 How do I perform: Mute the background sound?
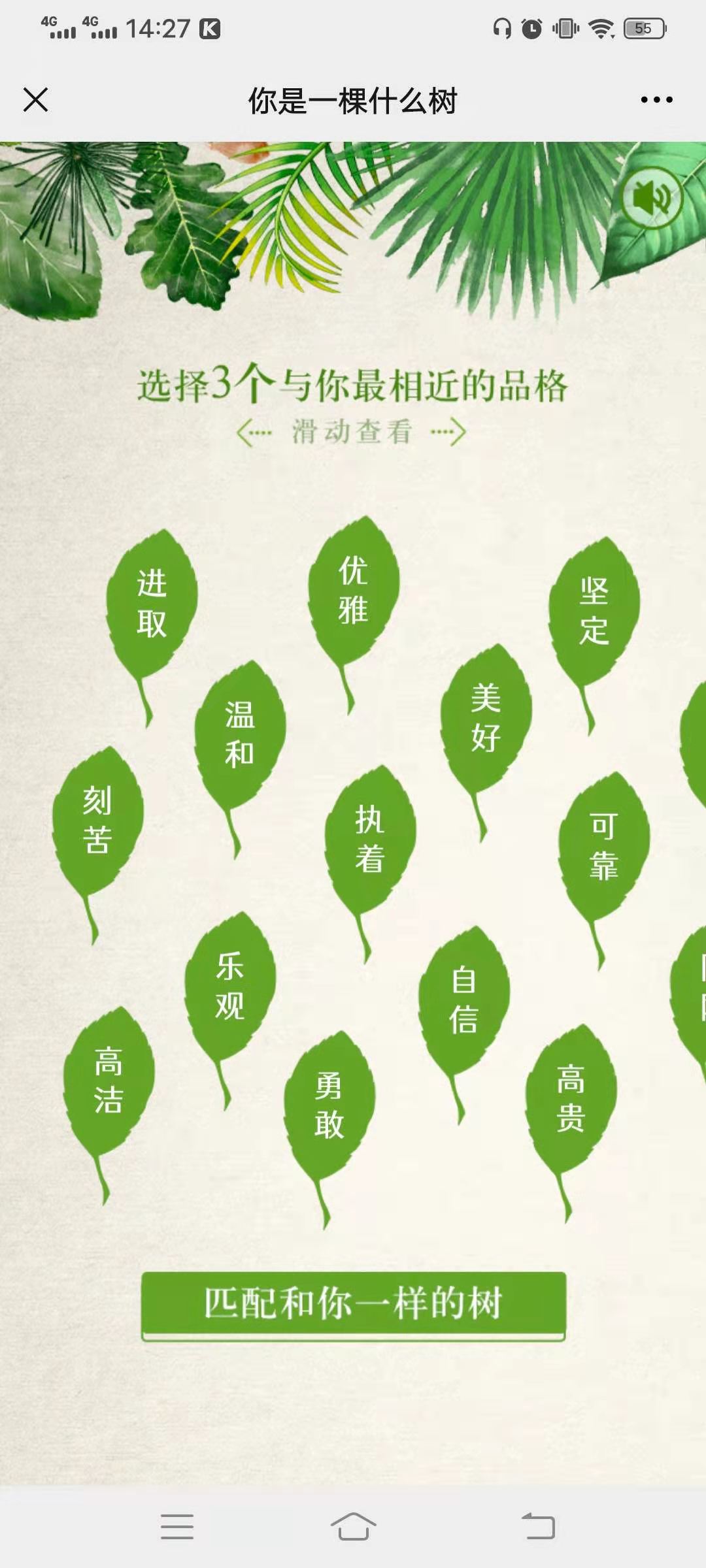[x=651, y=198]
